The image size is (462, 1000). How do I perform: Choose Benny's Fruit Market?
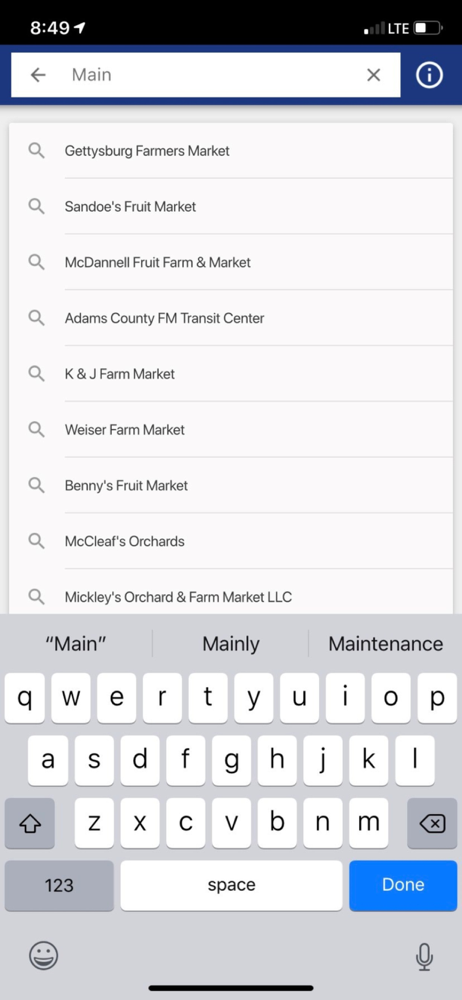(231, 485)
